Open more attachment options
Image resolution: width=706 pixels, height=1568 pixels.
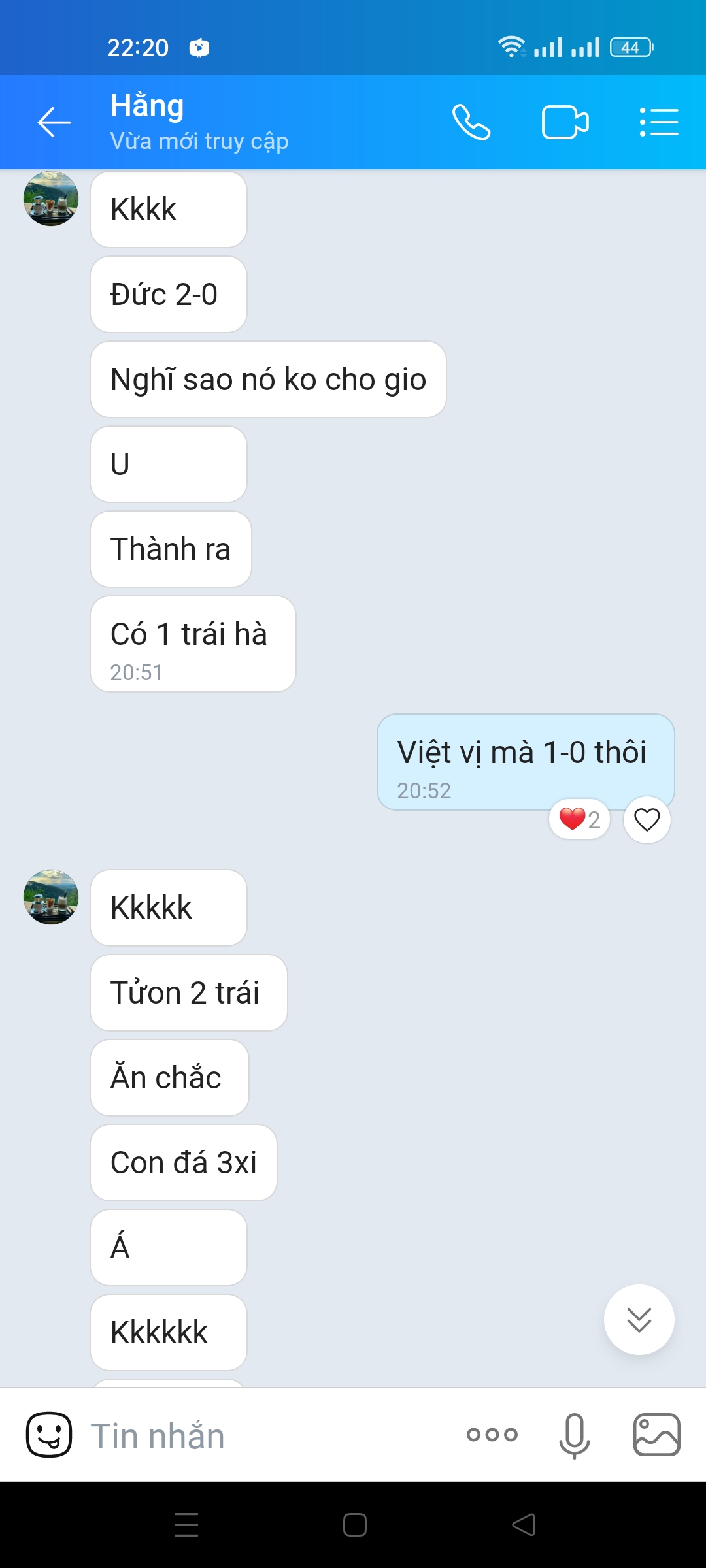click(x=492, y=1435)
